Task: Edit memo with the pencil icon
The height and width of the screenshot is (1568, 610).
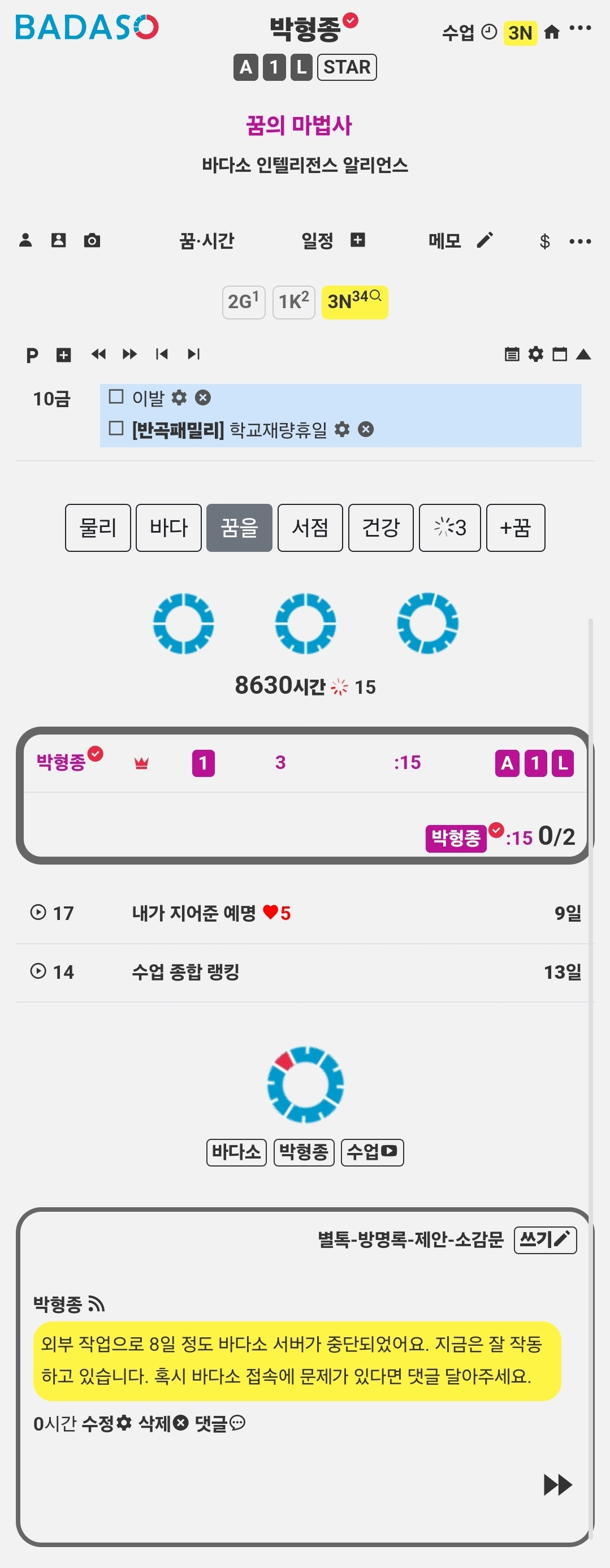Action: [484, 240]
